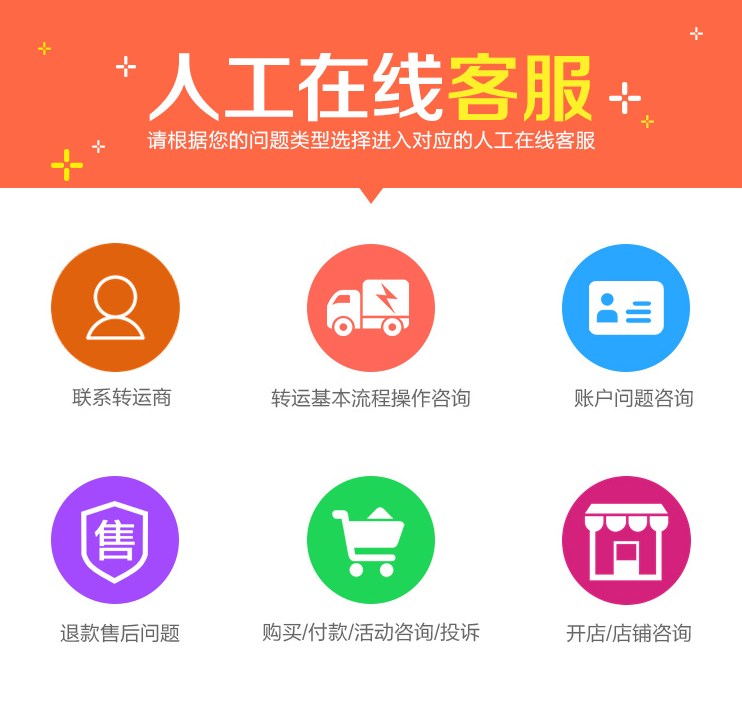Viewport: 742px width, 708px height.
Task: Open 联系转运商 (contact forwarder) support
Action: pyautogui.click(x=115, y=308)
